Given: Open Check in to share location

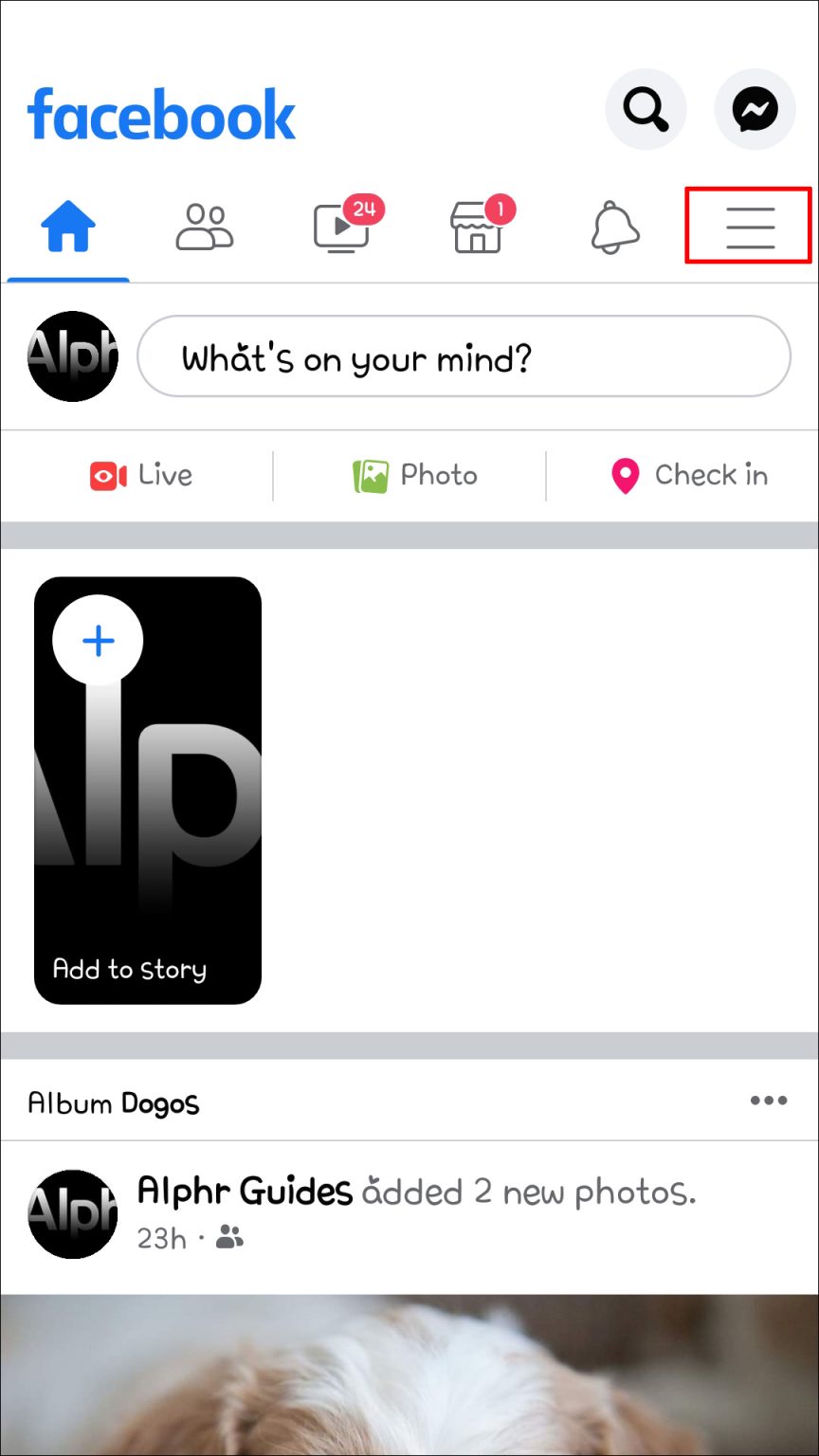Looking at the screenshot, I should tap(687, 475).
